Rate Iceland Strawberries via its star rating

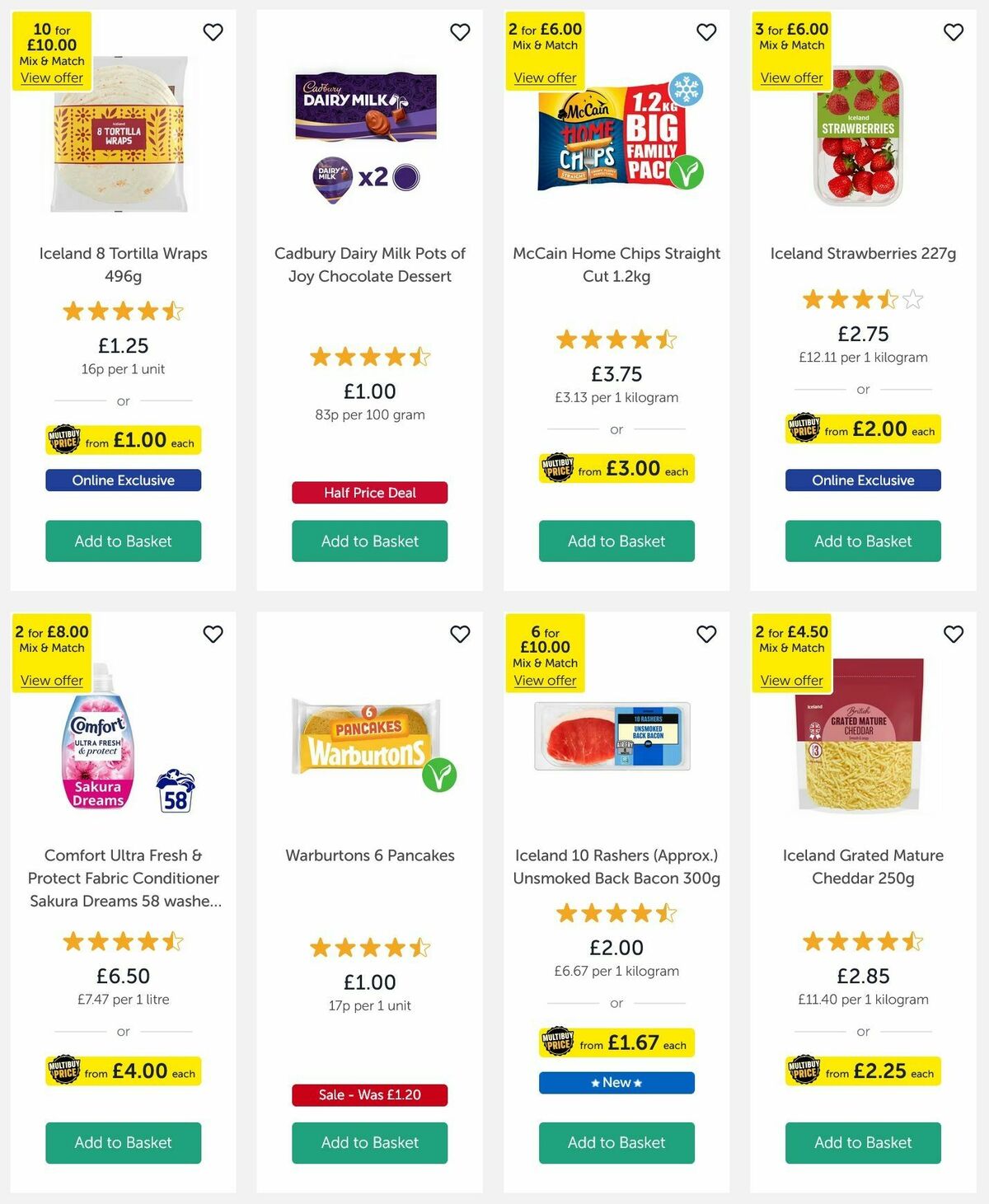click(x=862, y=301)
